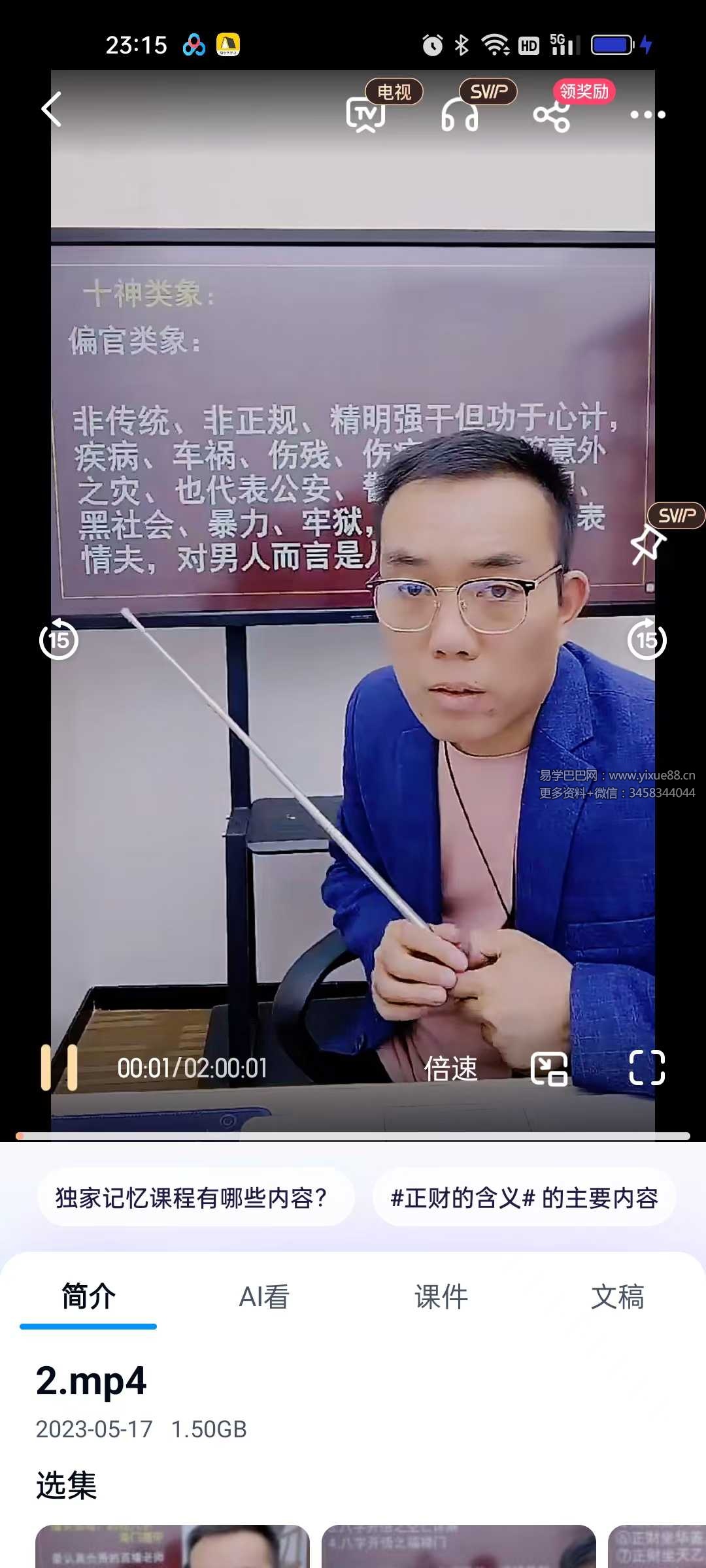Screen dimensions: 706x1568
Task: Select the 简介 tab
Action: [x=88, y=1297]
